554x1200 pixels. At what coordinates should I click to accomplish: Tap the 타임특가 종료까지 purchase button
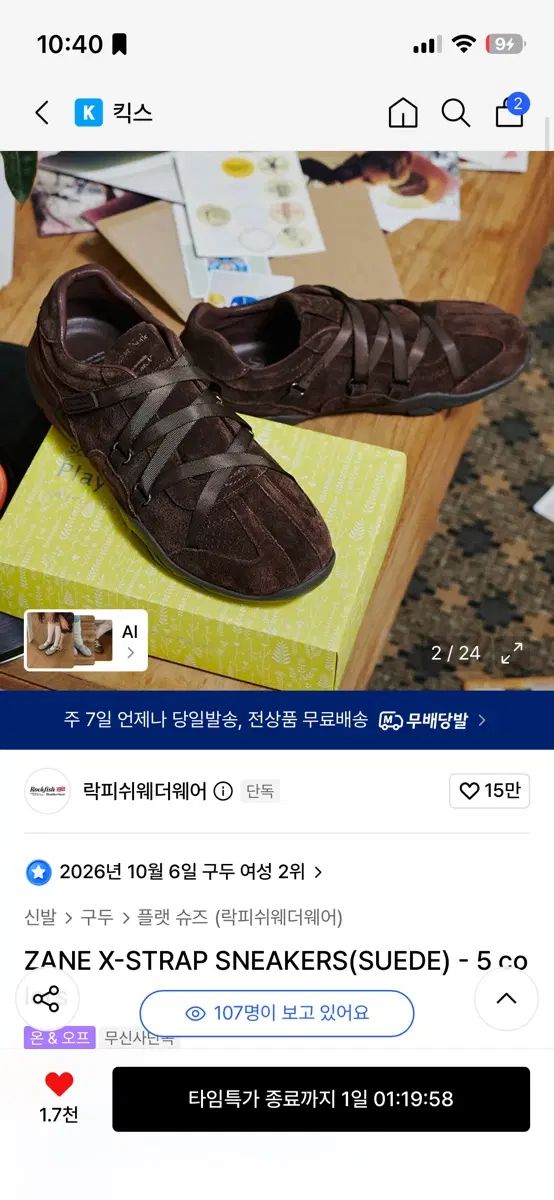321,1099
